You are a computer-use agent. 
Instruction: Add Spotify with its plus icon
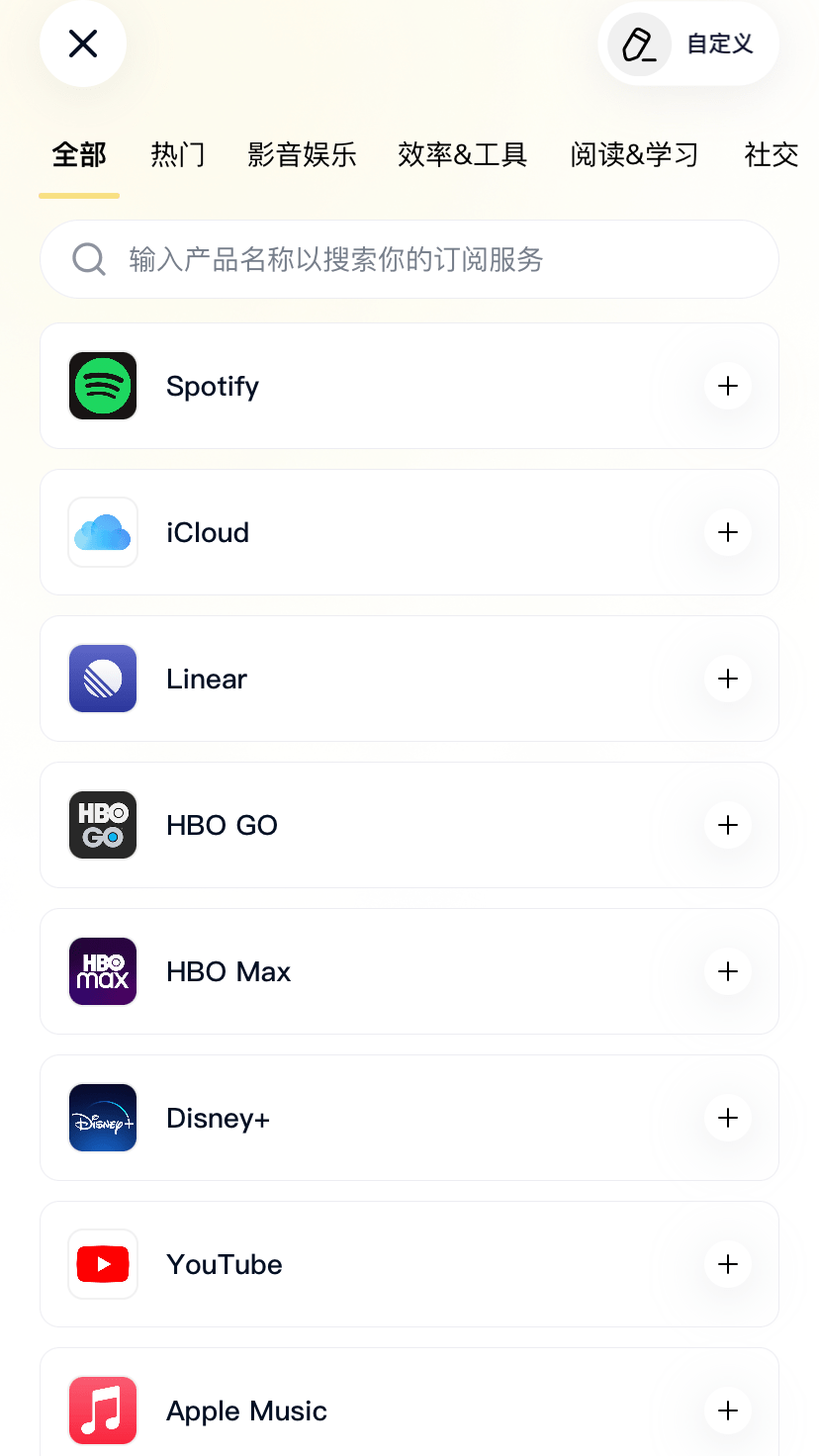[728, 386]
